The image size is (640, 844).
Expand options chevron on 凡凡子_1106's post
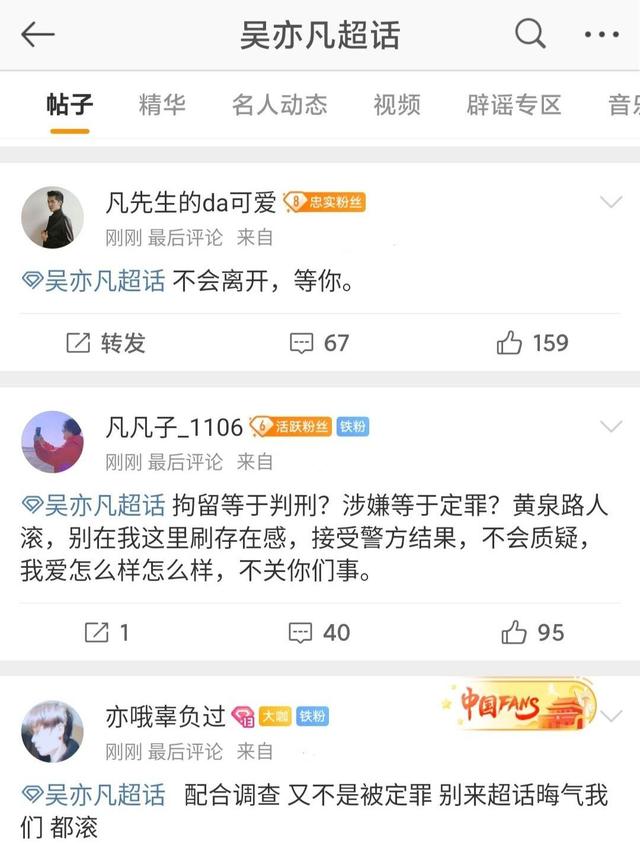610,428
